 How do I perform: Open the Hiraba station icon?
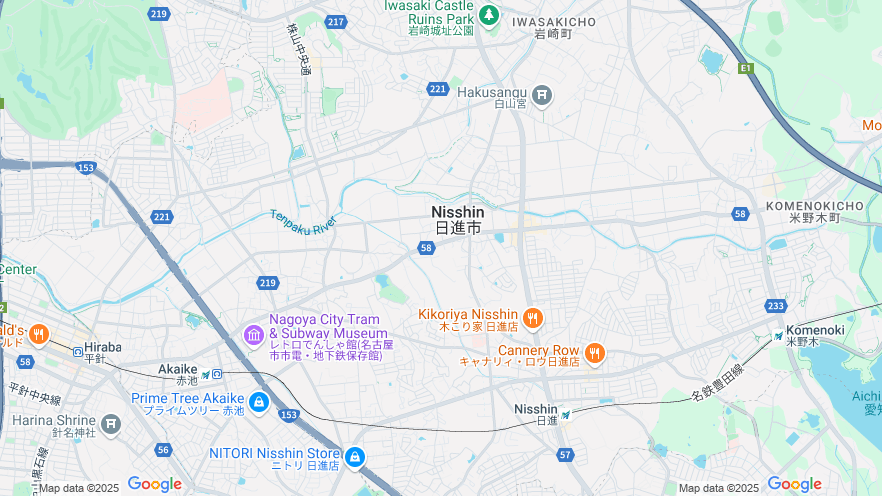pos(78,352)
